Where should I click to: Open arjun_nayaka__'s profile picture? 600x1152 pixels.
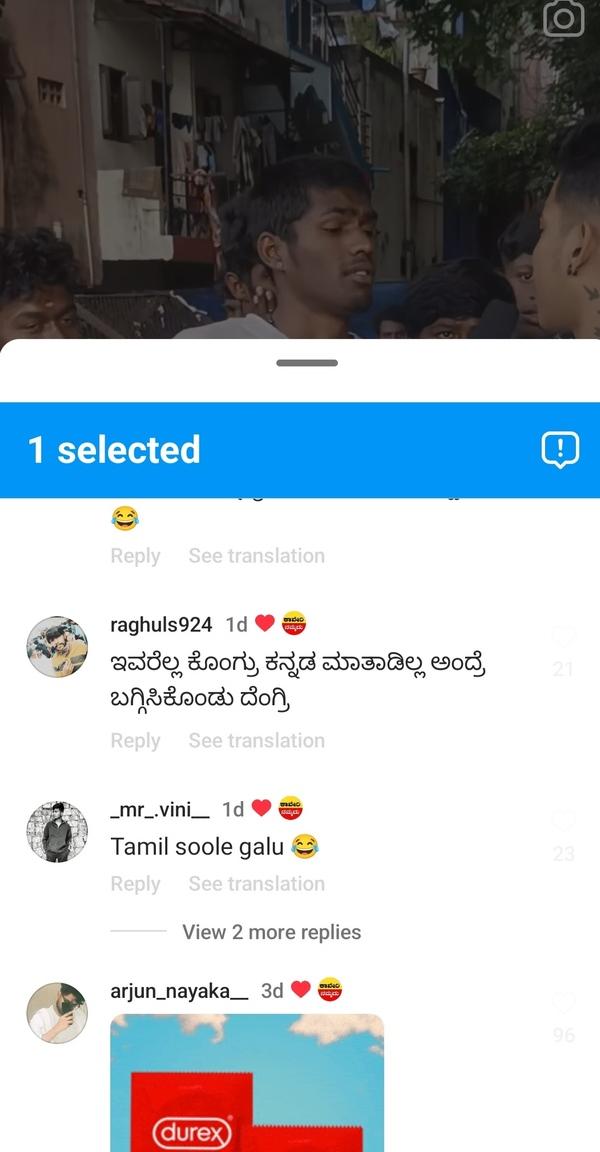coord(57,1013)
